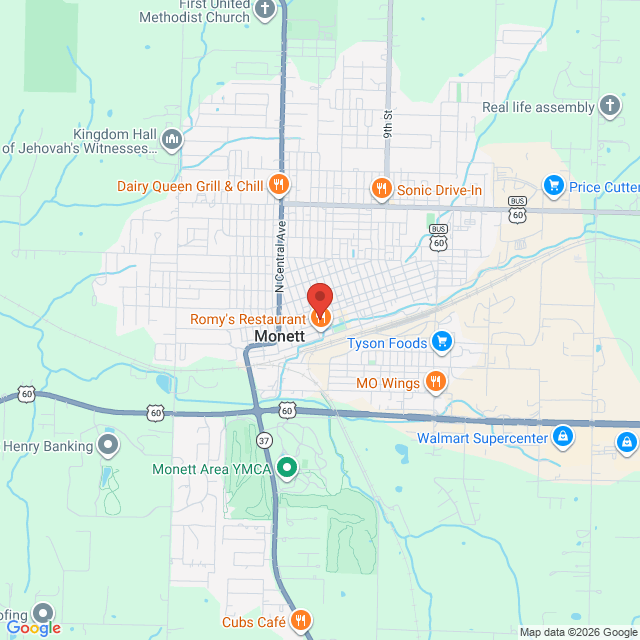
Task: Select the Tyson Foods marker
Action: (x=442, y=343)
